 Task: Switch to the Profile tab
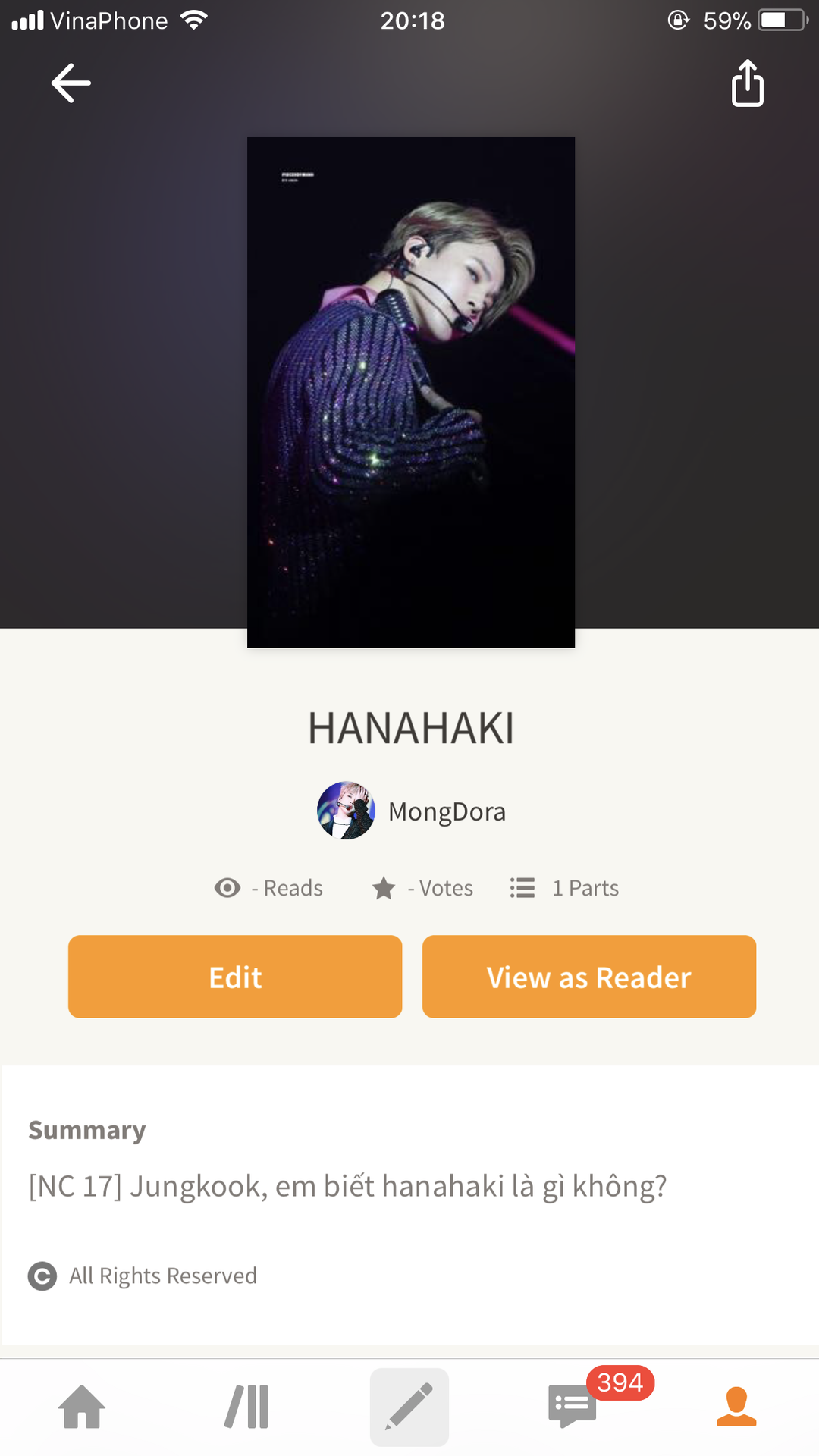coord(736,1407)
